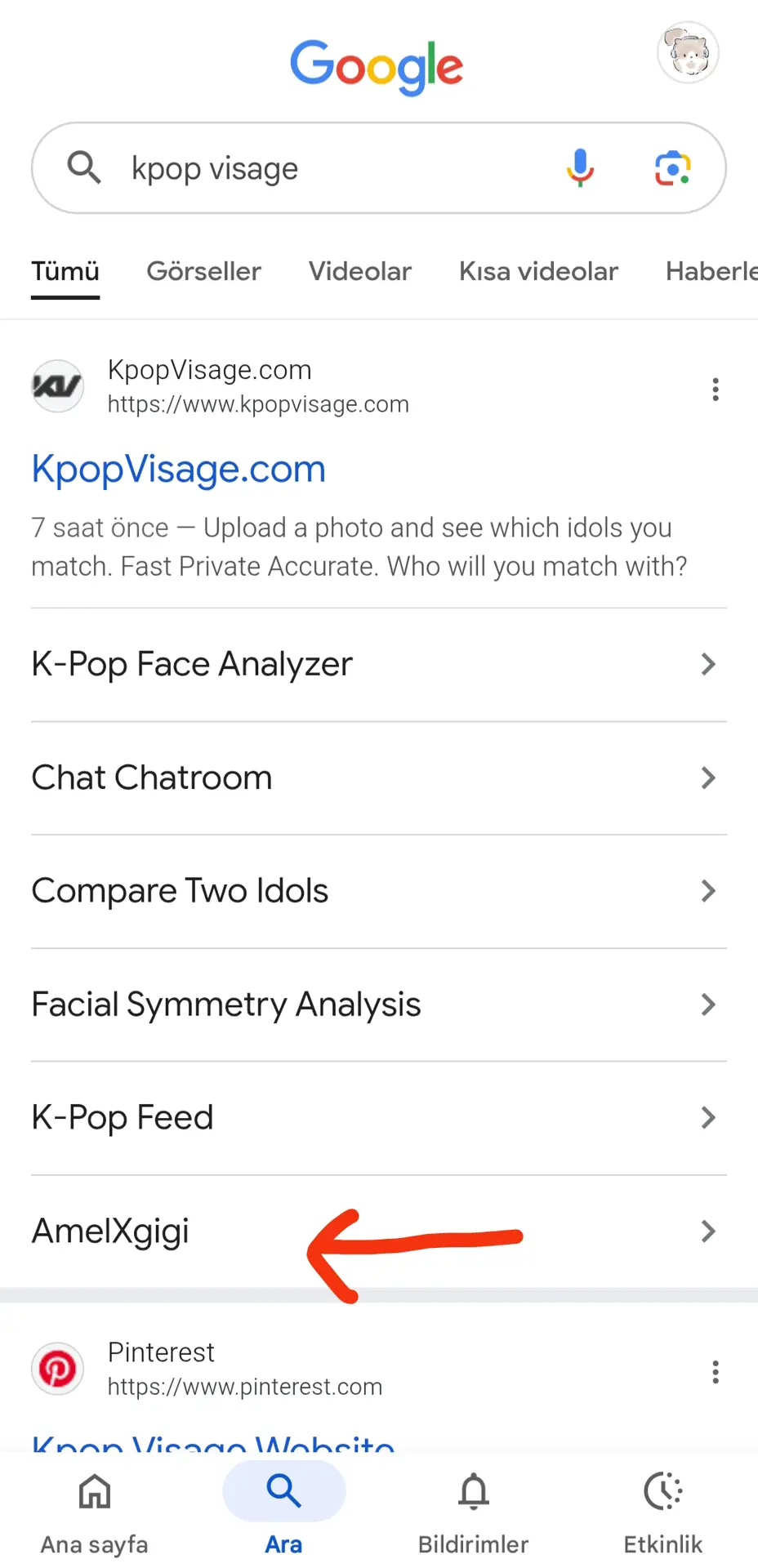Open Google Lens camera search
Image resolution: width=758 pixels, height=1568 pixels.
pyautogui.click(x=672, y=168)
